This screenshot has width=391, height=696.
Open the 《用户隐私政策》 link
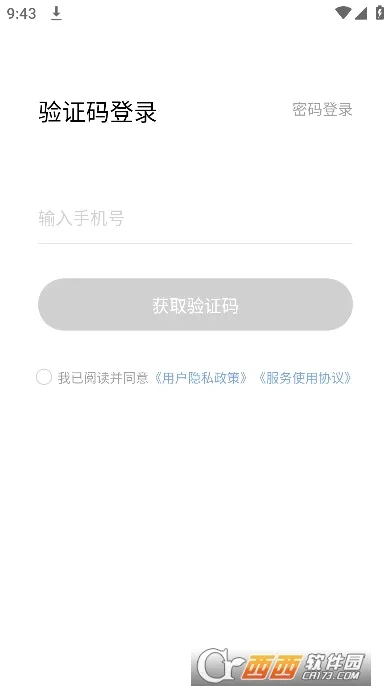[200, 378]
